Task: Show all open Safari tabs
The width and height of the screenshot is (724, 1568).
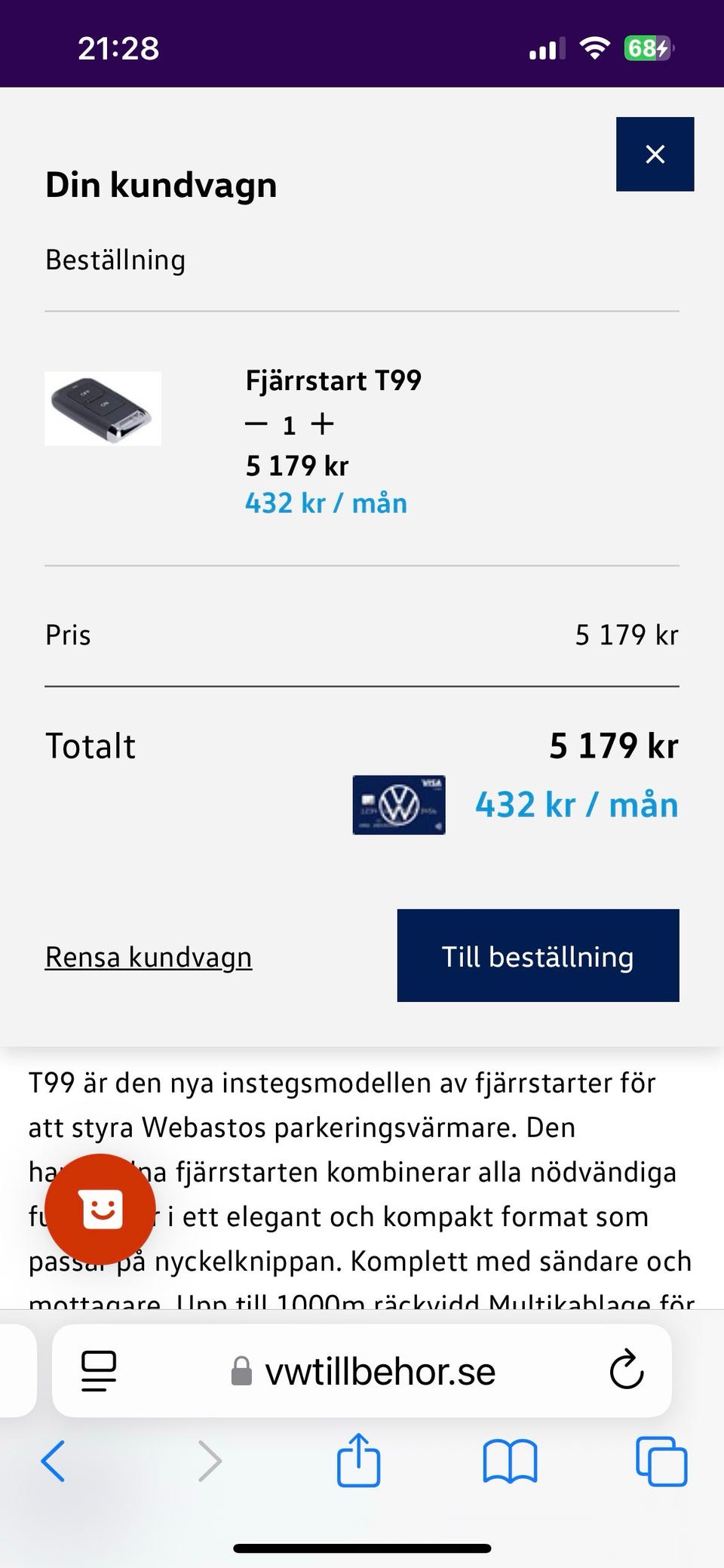Action: coord(661,1461)
